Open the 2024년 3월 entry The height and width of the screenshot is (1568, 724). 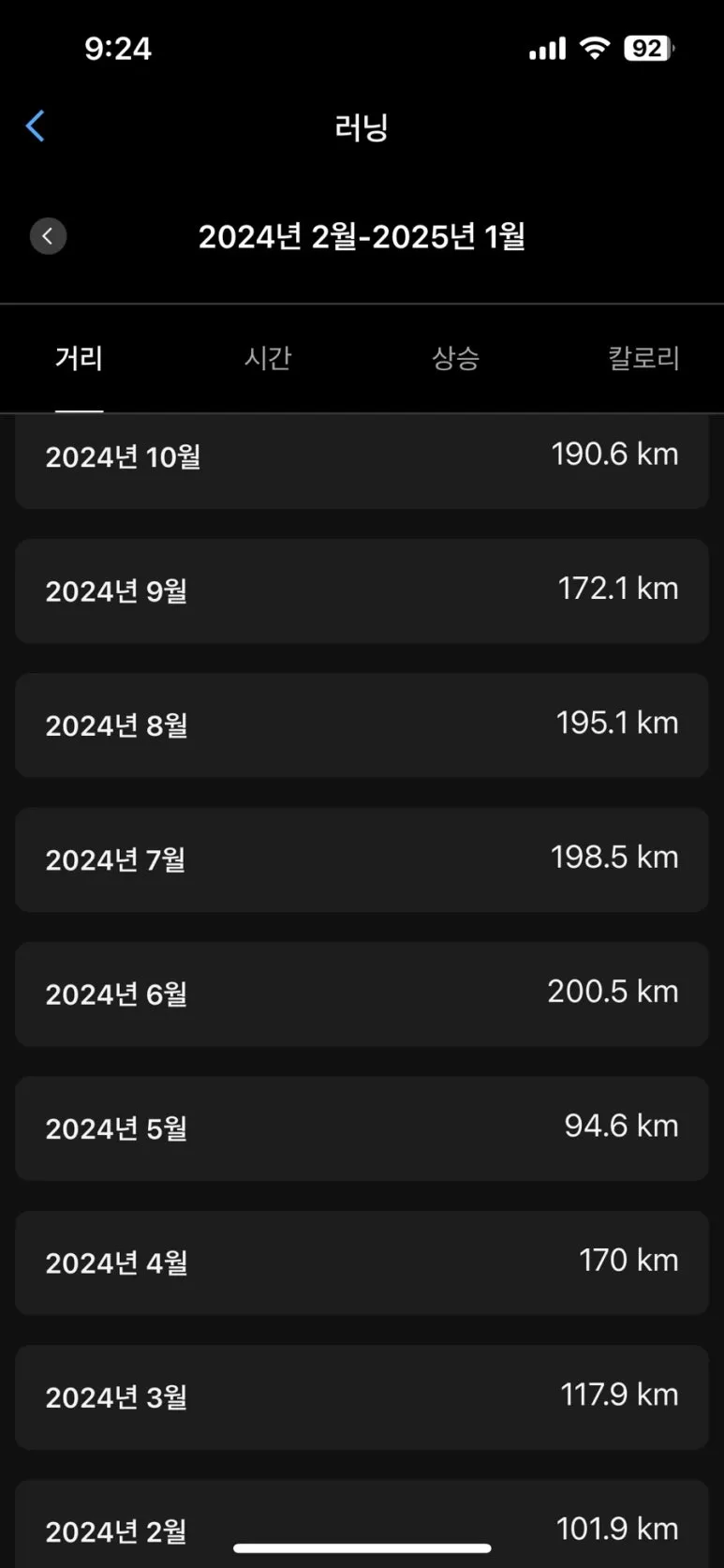click(x=362, y=1396)
